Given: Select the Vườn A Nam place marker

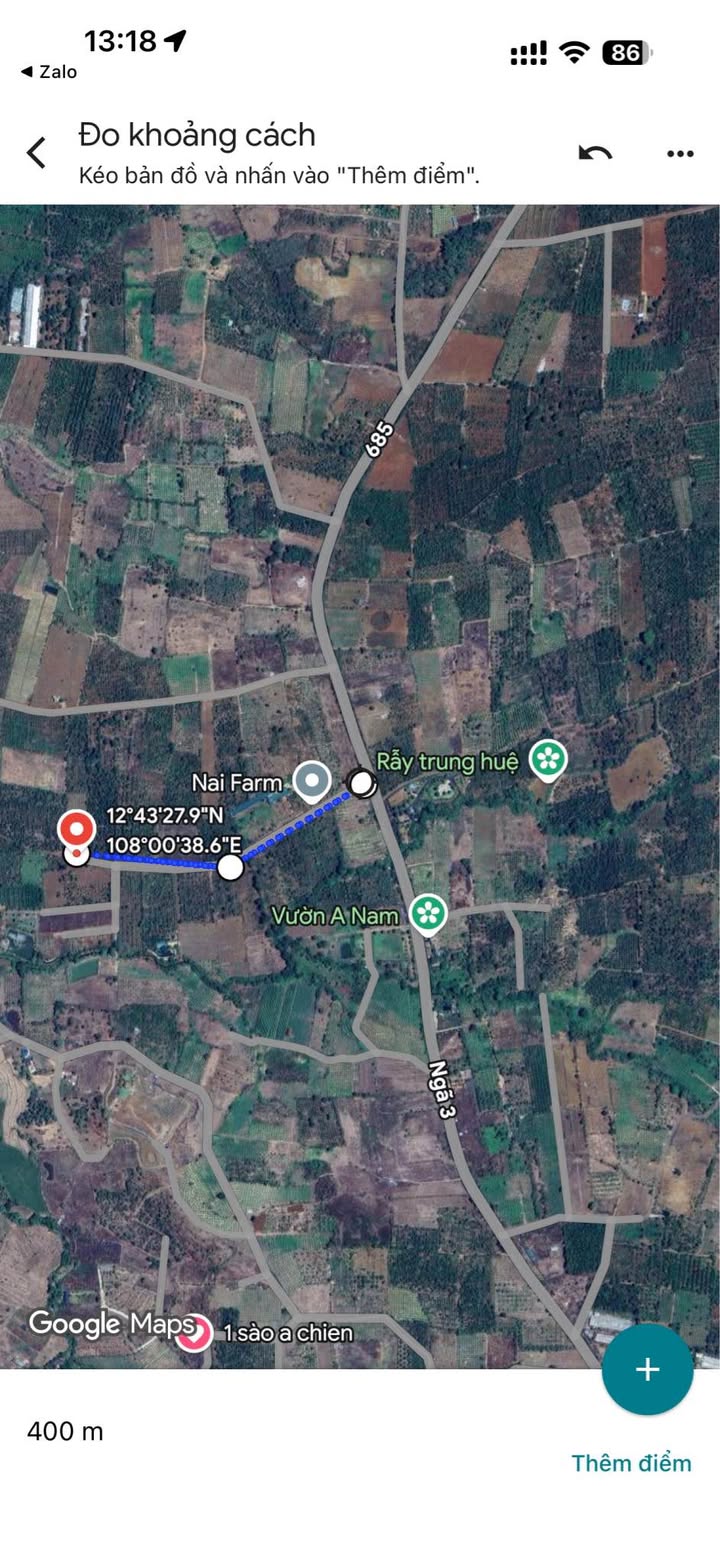Looking at the screenshot, I should pos(428,913).
